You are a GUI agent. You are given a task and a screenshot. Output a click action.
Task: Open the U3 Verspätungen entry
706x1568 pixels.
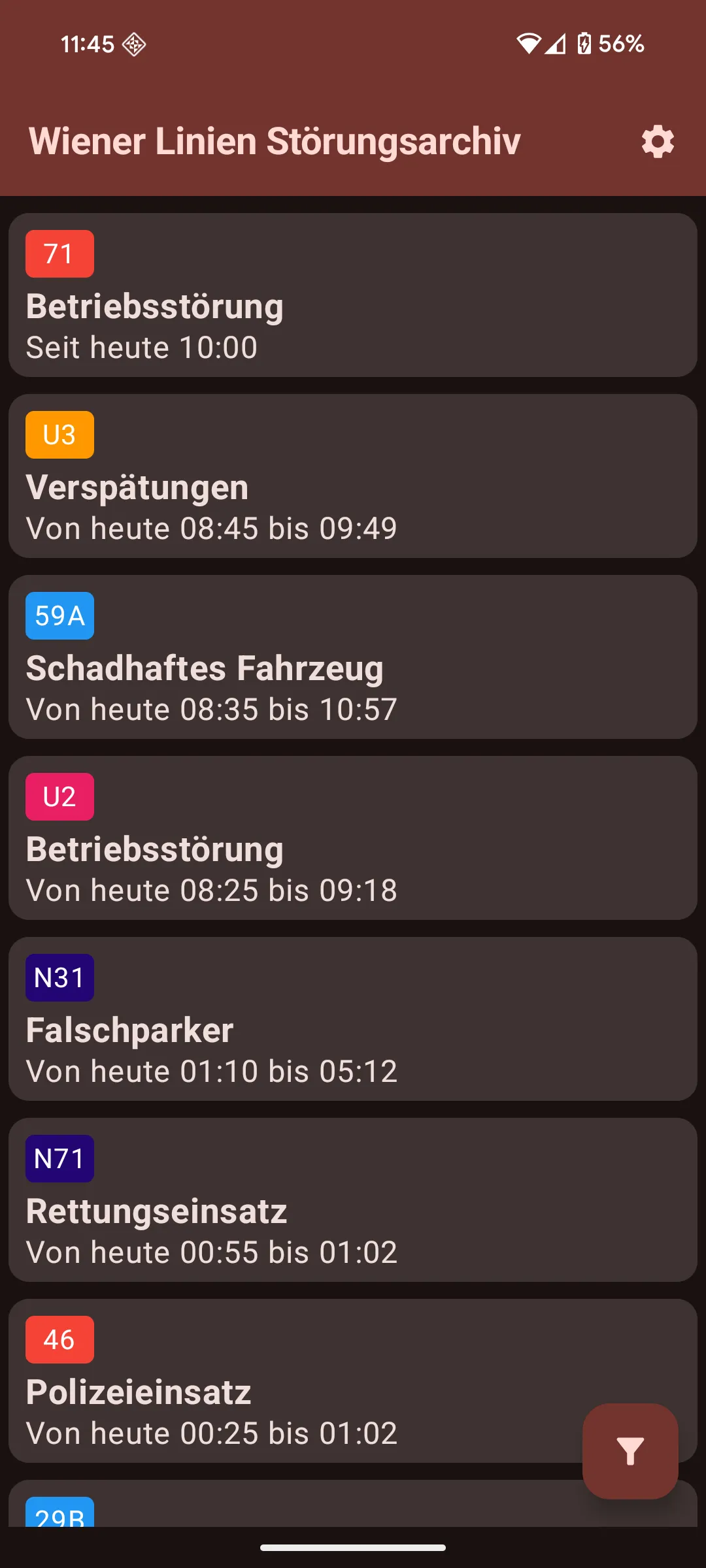(353, 475)
